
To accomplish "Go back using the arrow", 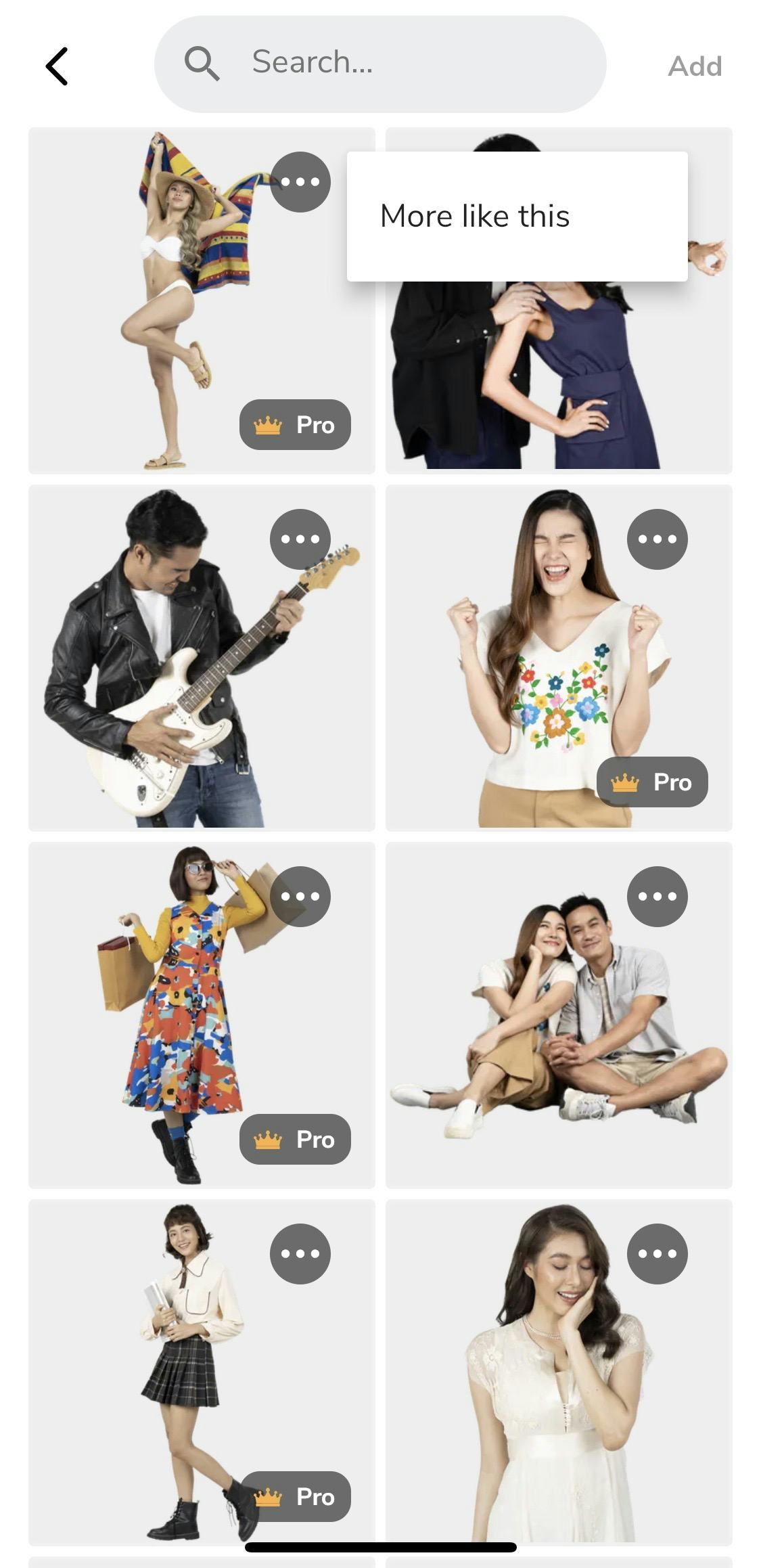I will click(x=57, y=66).
